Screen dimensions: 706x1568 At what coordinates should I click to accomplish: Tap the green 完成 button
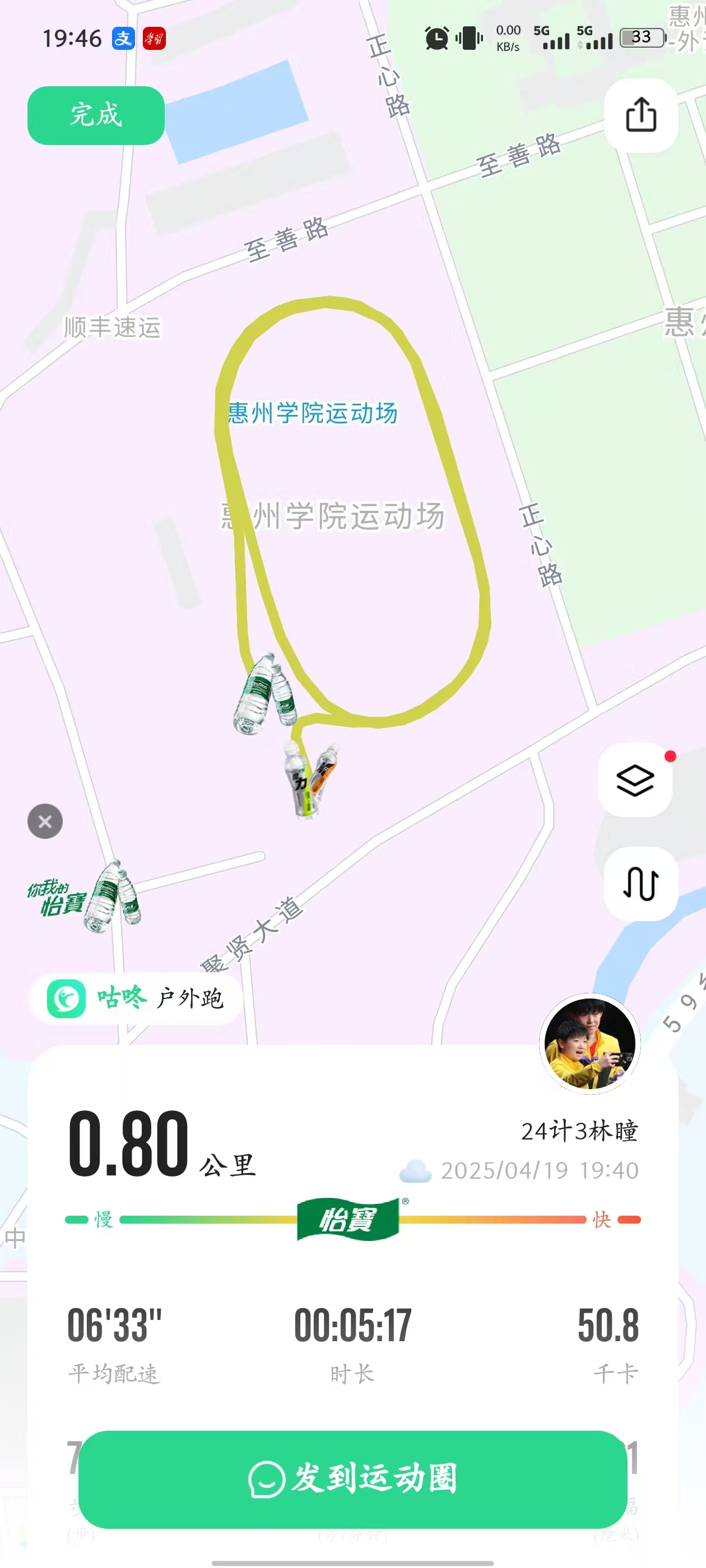(x=96, y=115)
